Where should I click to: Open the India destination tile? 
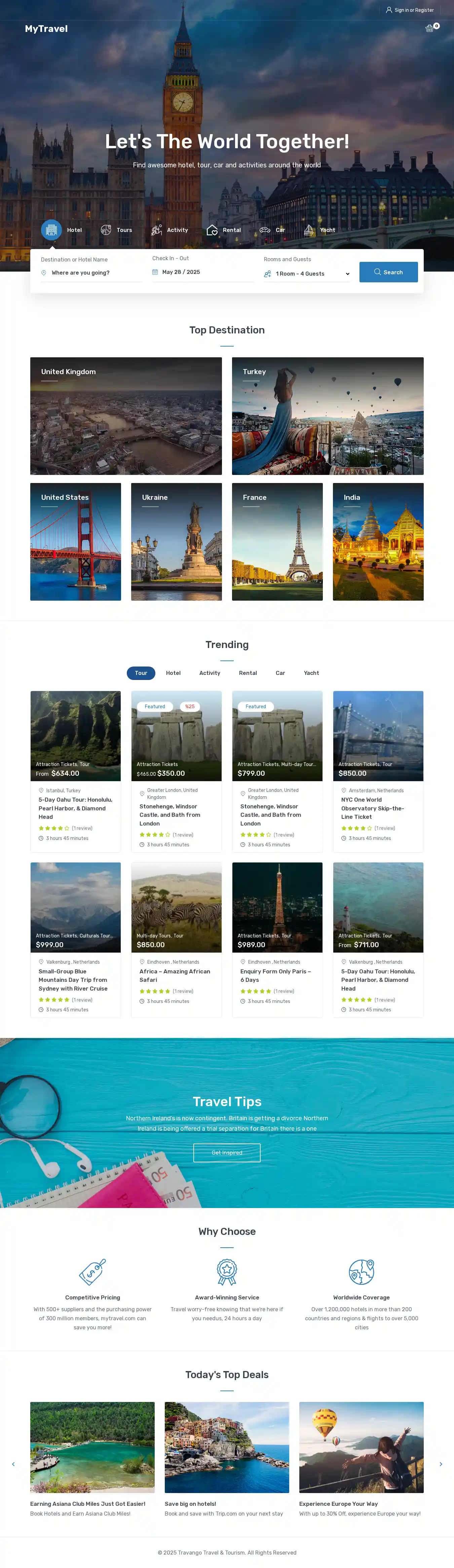tap(378, 542)
